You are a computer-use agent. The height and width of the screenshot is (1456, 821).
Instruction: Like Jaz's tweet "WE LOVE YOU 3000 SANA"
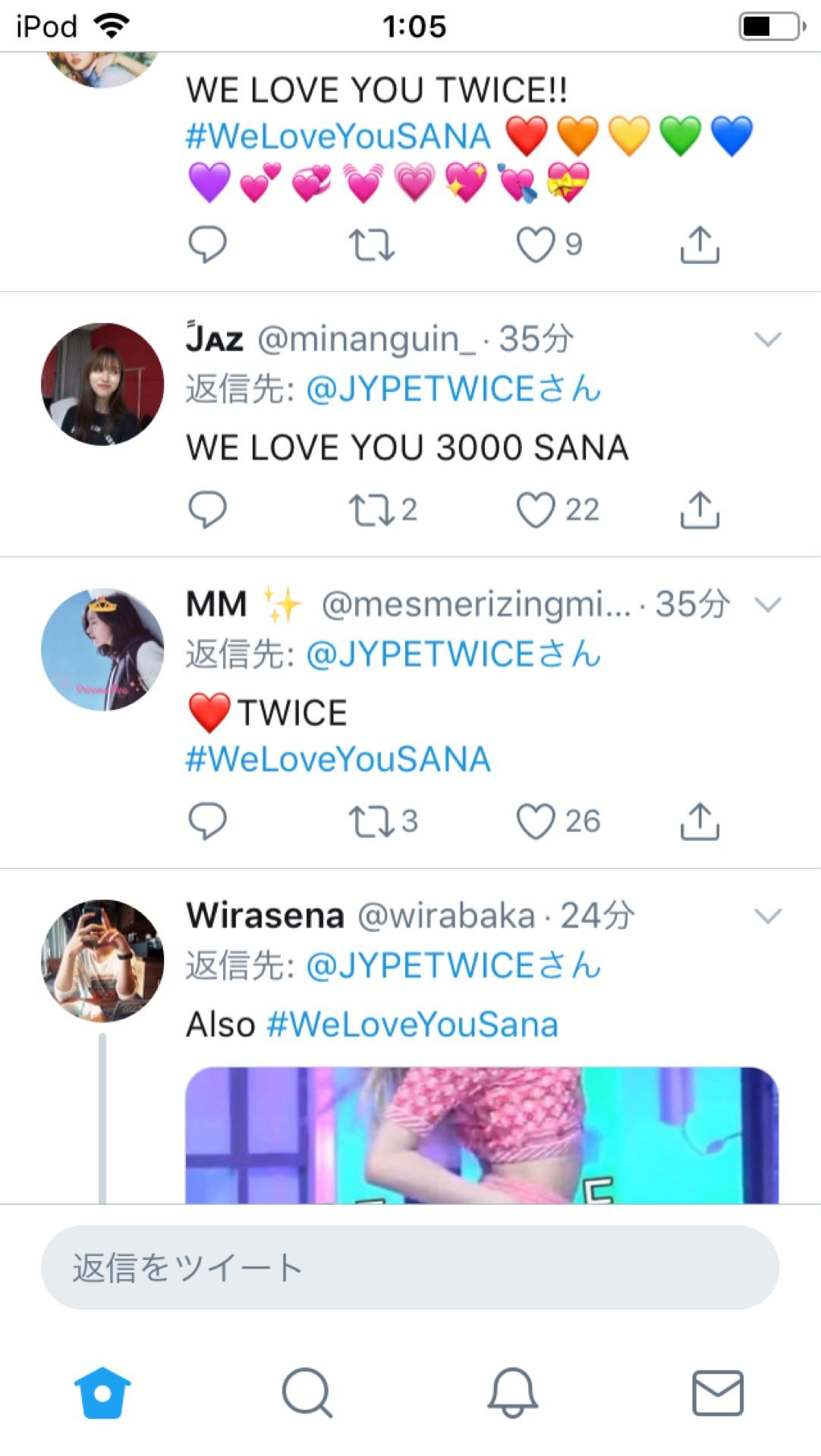tap(536, 510)
